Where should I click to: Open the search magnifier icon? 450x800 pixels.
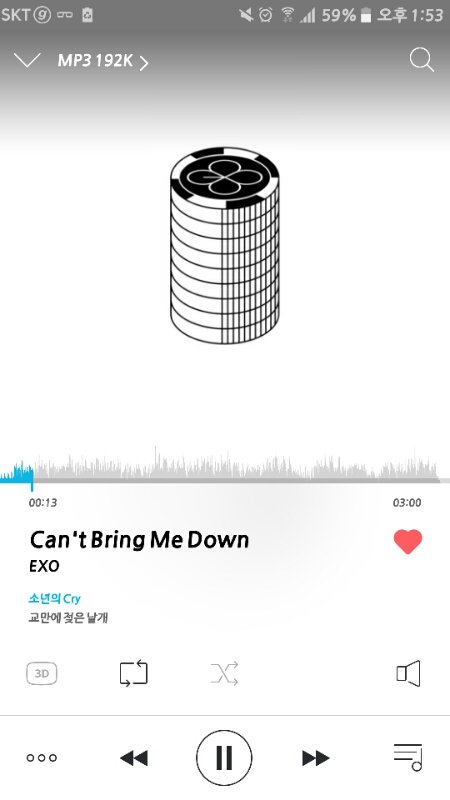point(421,60)
